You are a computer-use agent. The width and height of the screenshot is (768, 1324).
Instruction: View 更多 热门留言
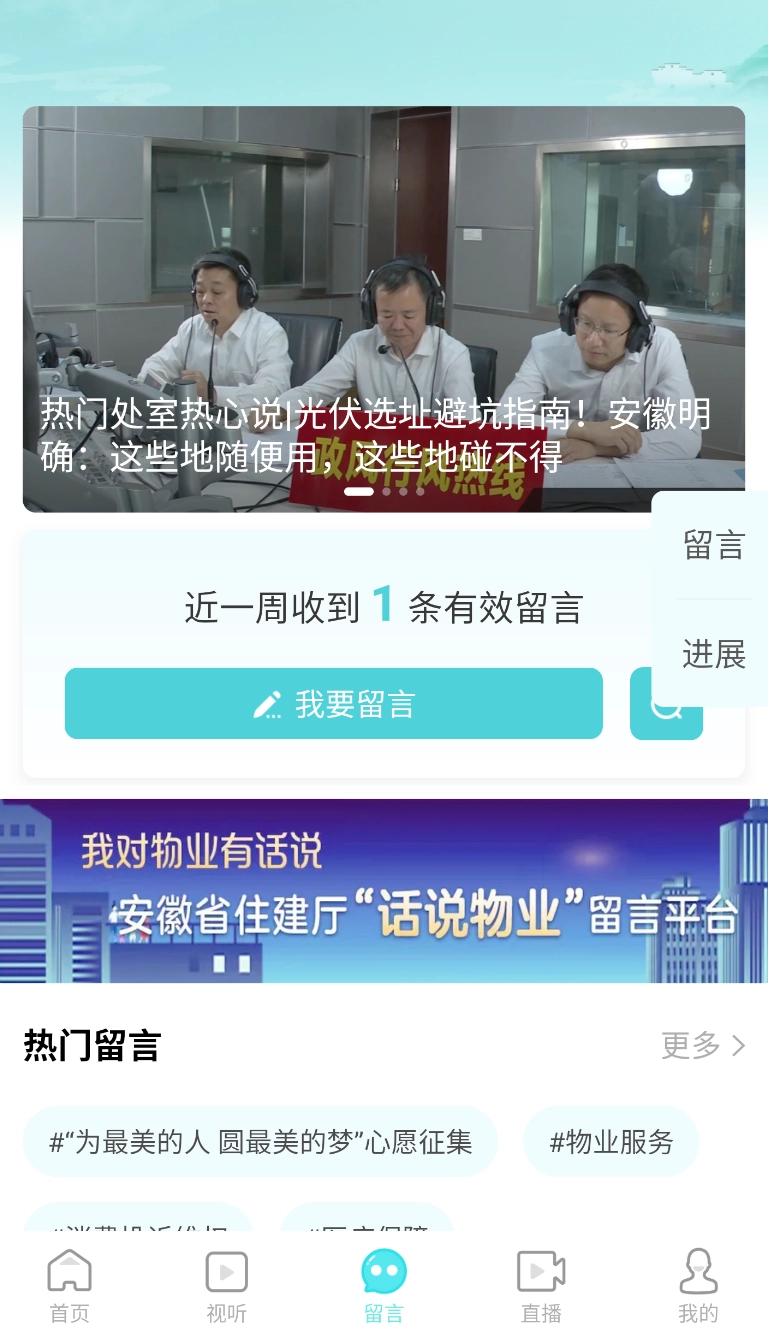pos(703,1046)
